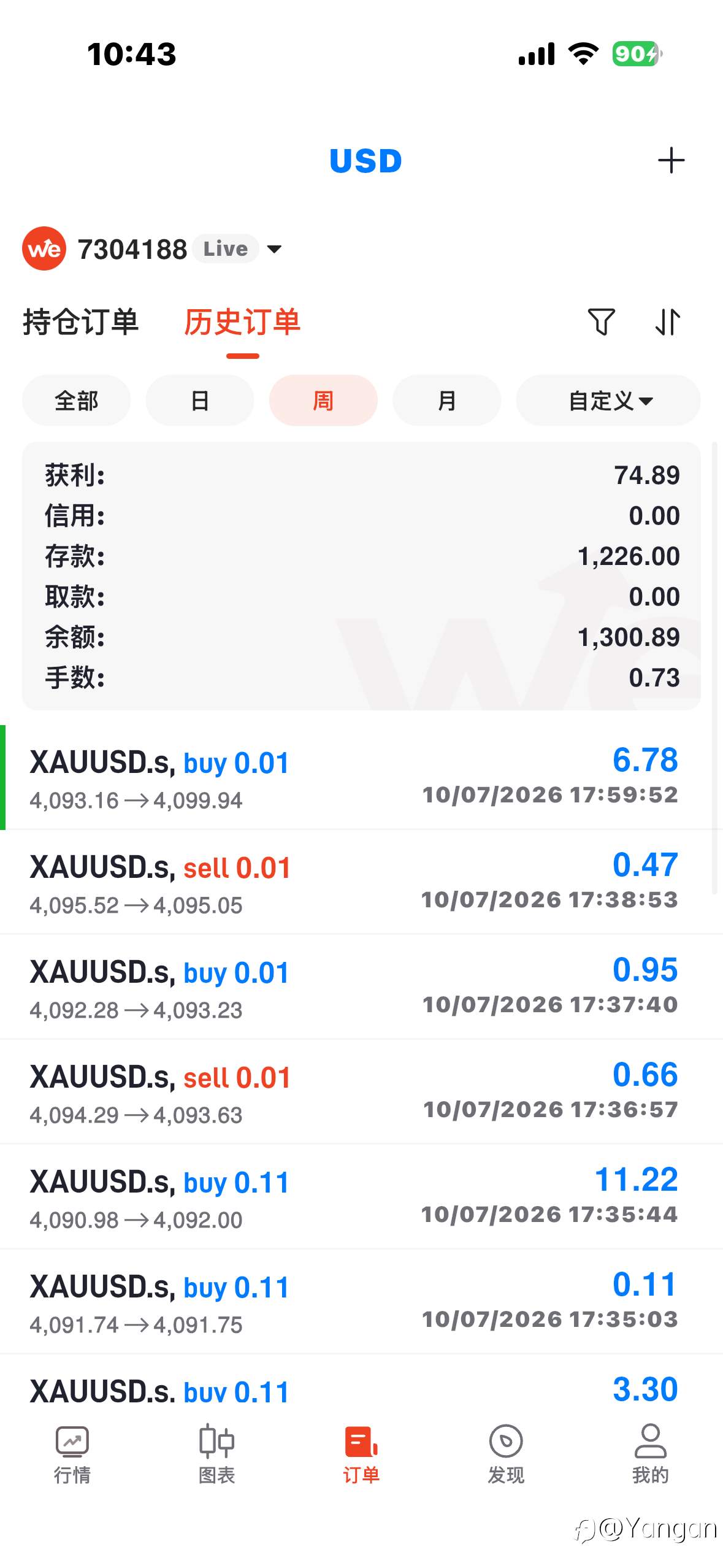Select the 周 period chip
Image resolution: width=723 pixels, height=1568 pixels.
[x=323, y=401]
